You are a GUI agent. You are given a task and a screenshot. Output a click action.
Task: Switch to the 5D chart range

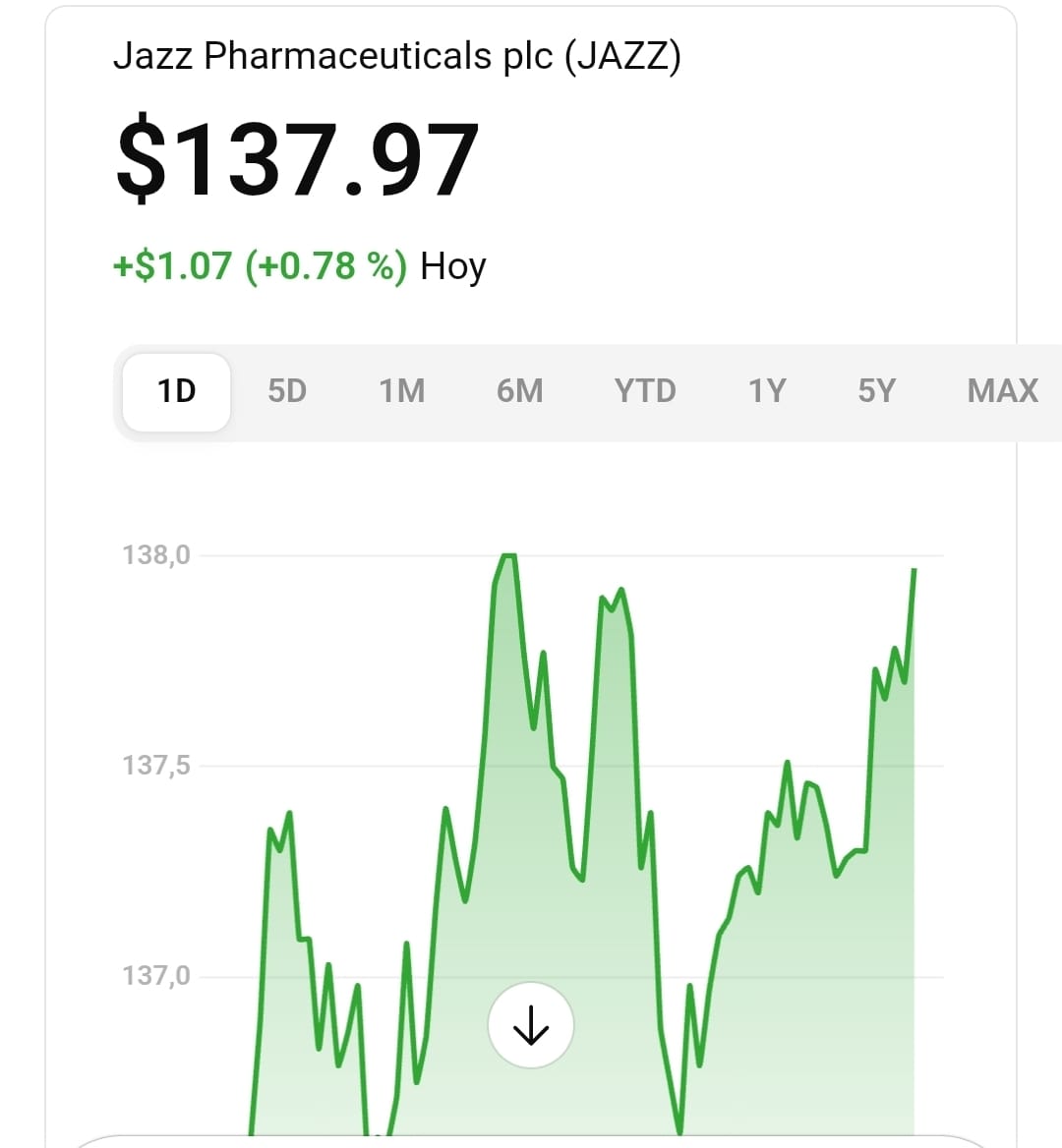pos(287,391)
